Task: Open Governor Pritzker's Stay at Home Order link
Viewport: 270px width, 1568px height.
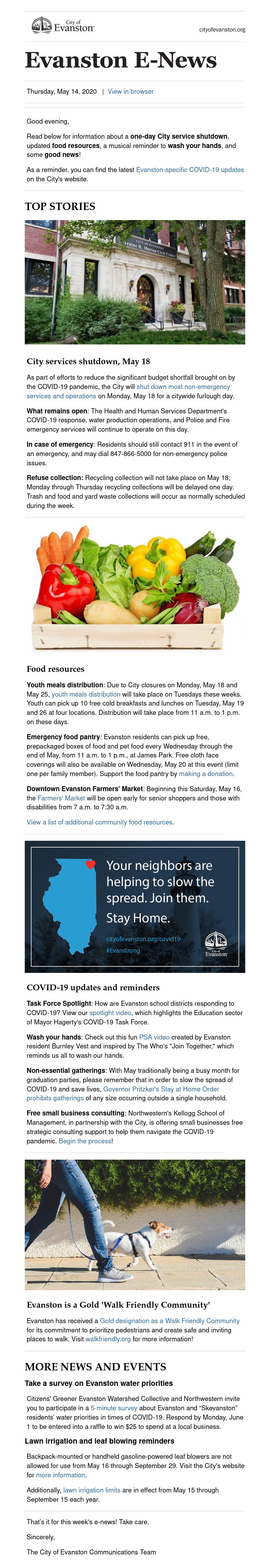Action: tap(161, 1089)
